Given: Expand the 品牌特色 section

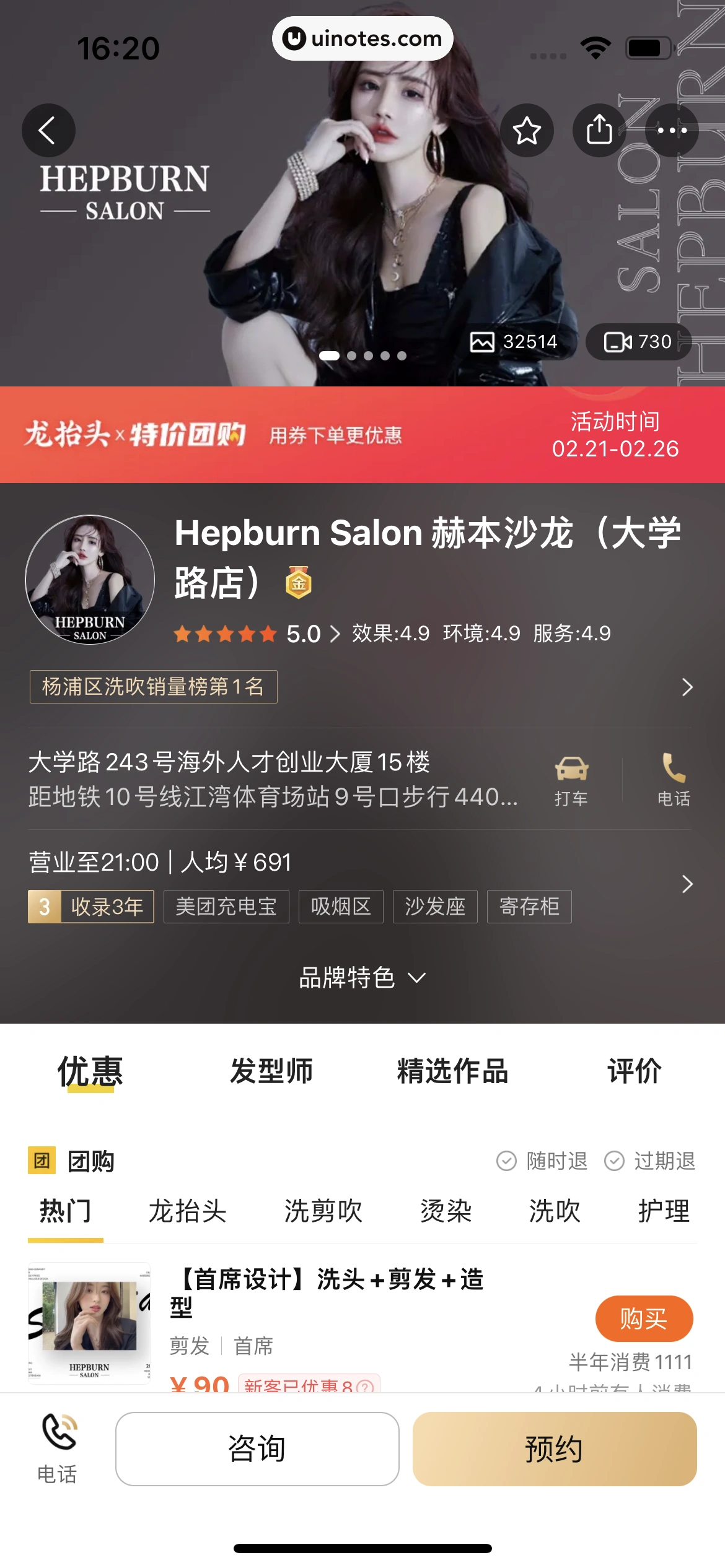Looking at the screenshot, I should (362, 978).
